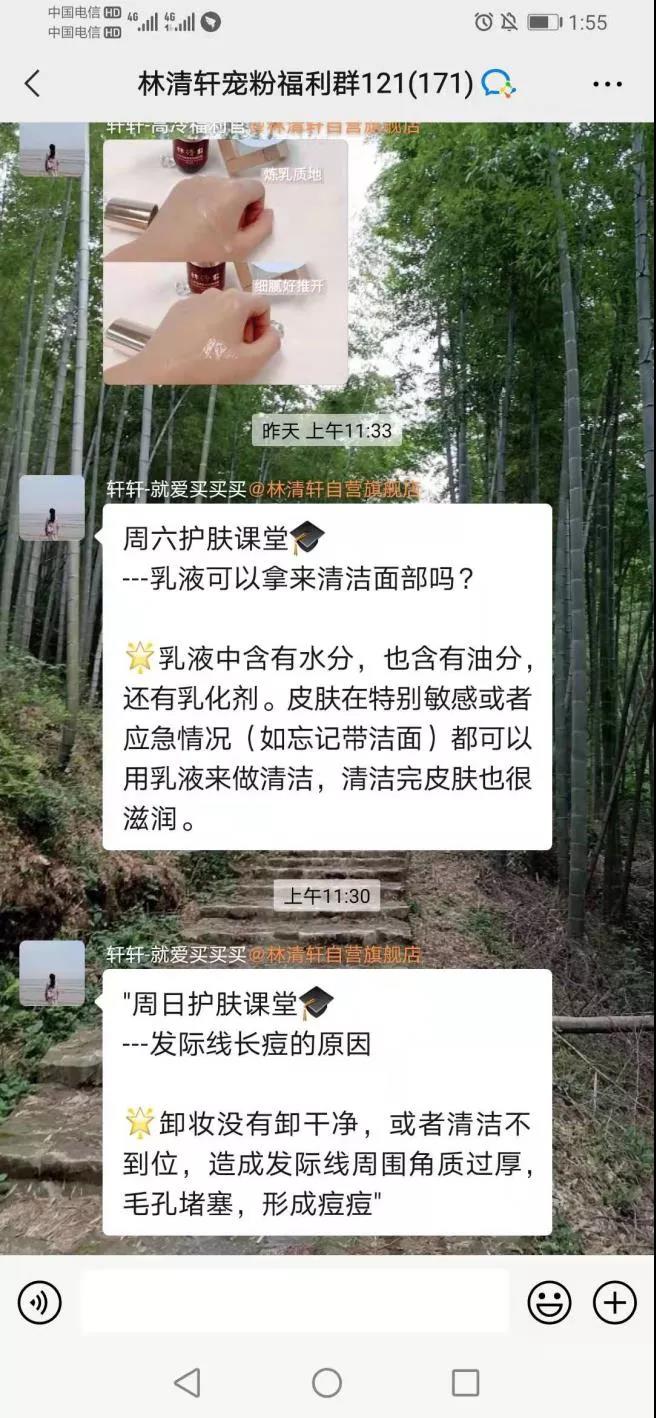Open the group info icon beside title
The width and height of the screenshot is (656, 1418).
(498, 84)
